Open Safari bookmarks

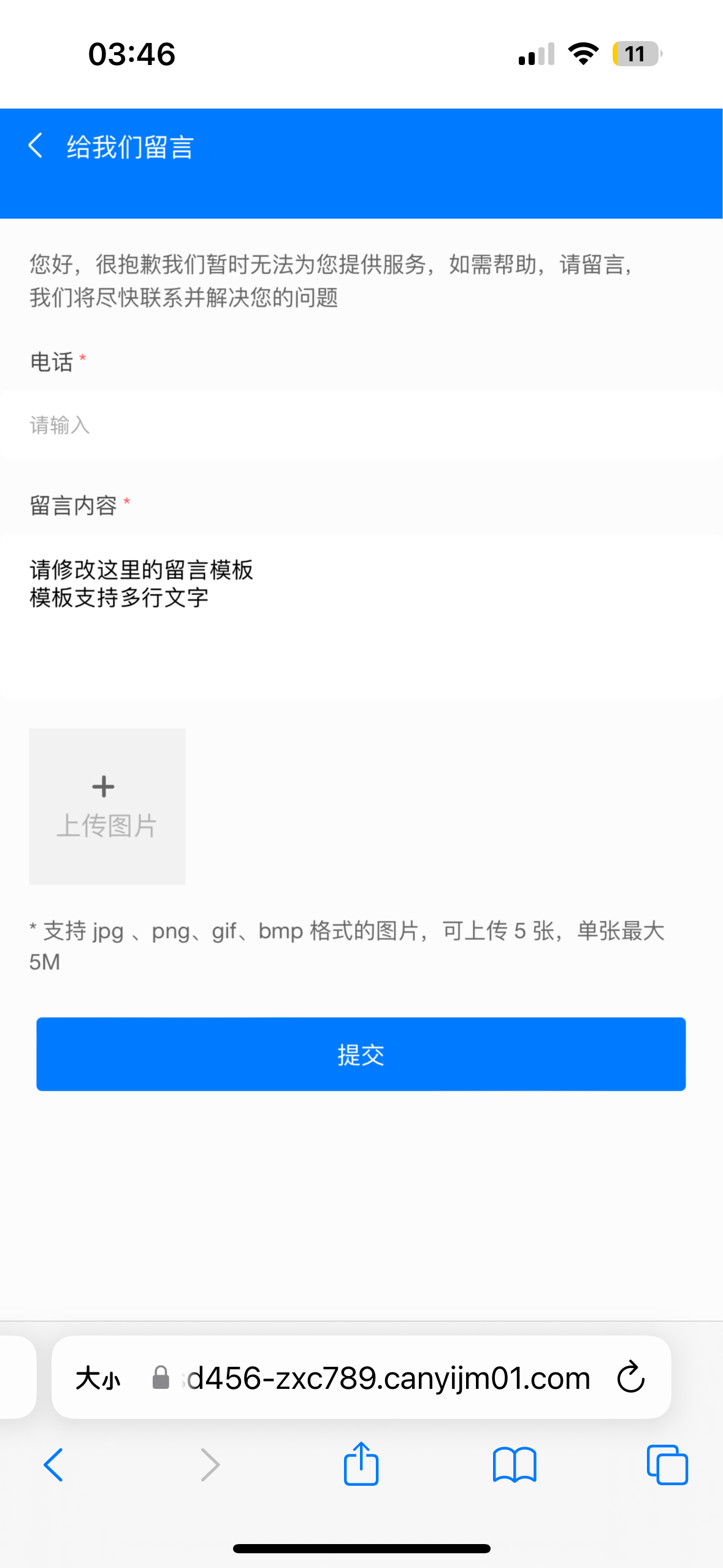pos(515,1465)
